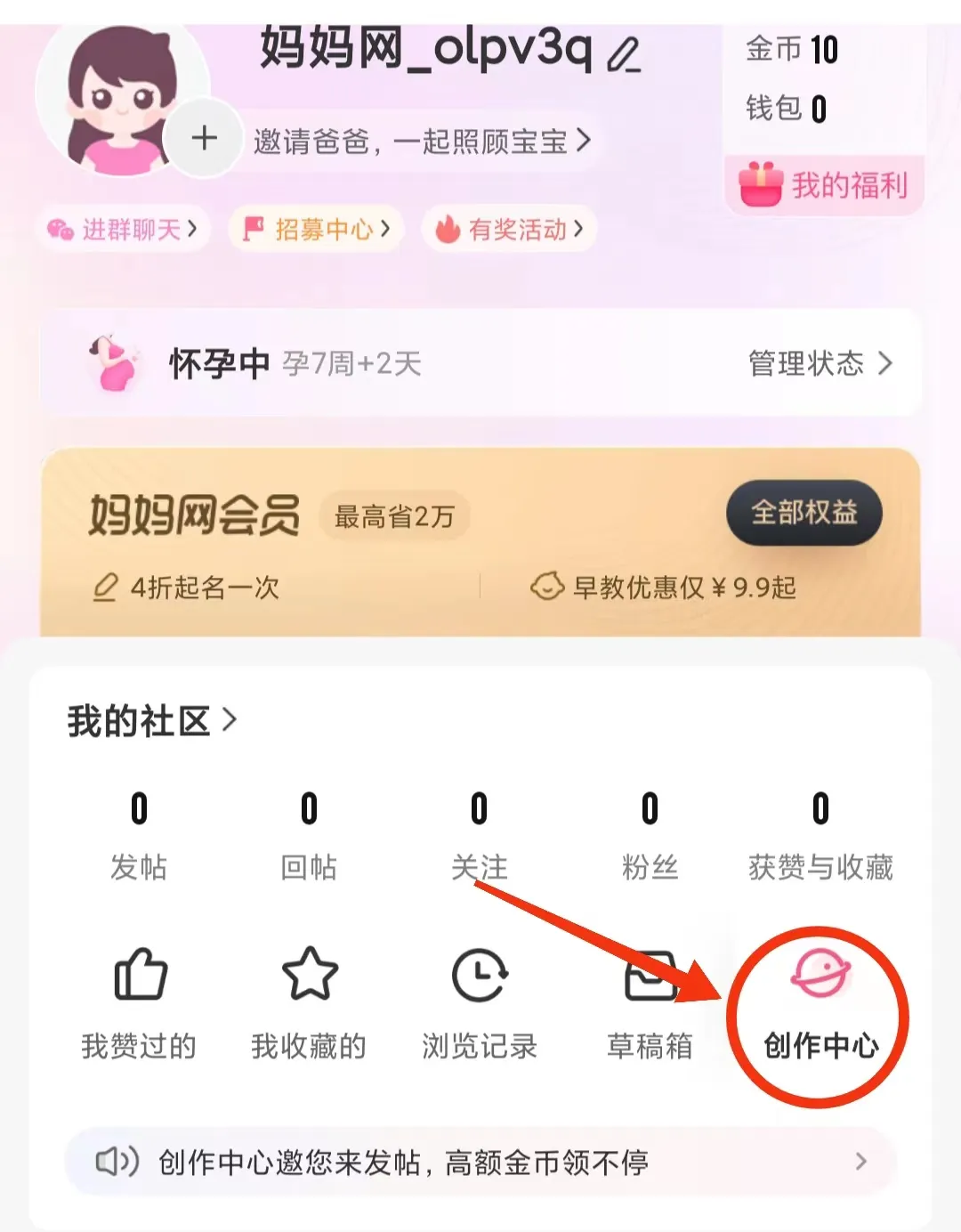Open 创作中心 creator center

820,1010
